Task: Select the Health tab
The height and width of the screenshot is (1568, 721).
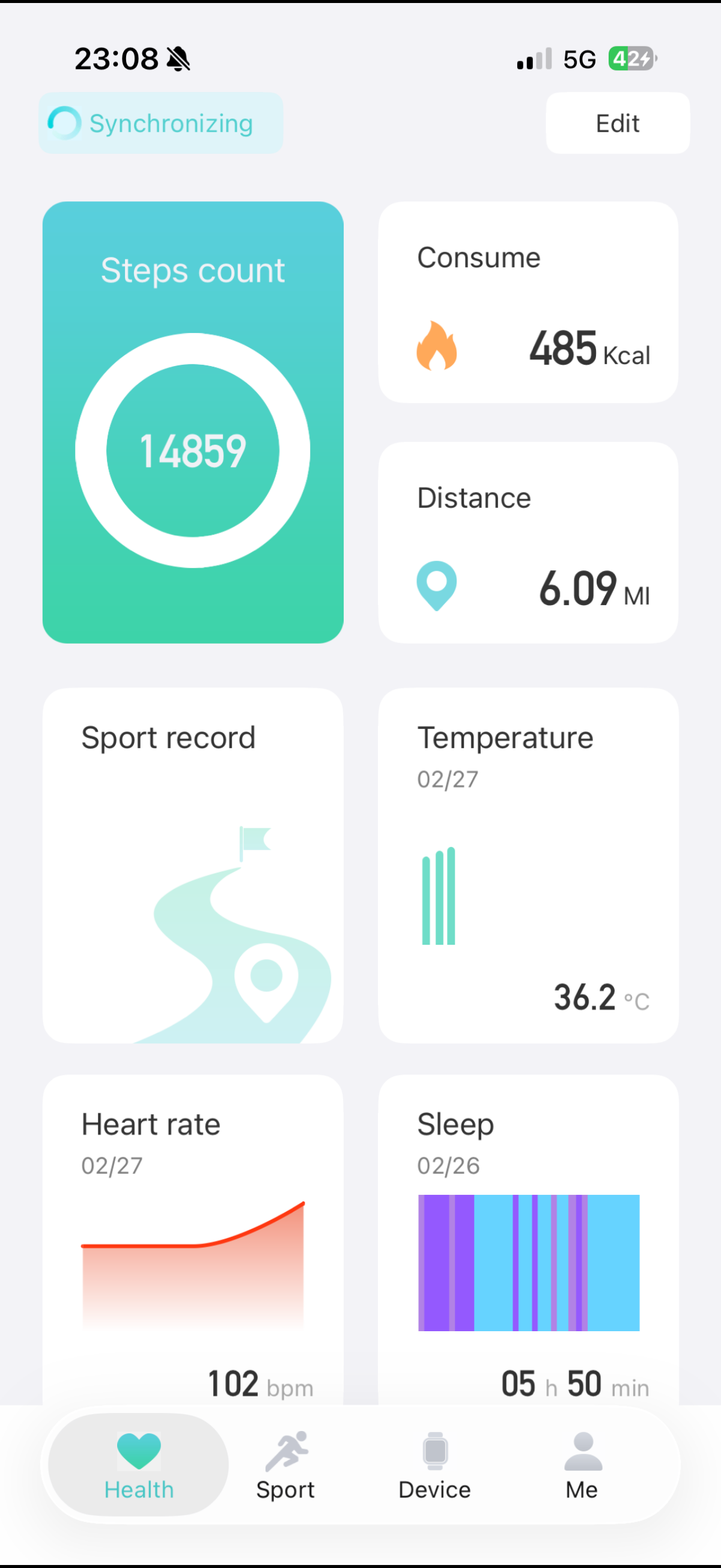Action: [x=139, y=1465]
